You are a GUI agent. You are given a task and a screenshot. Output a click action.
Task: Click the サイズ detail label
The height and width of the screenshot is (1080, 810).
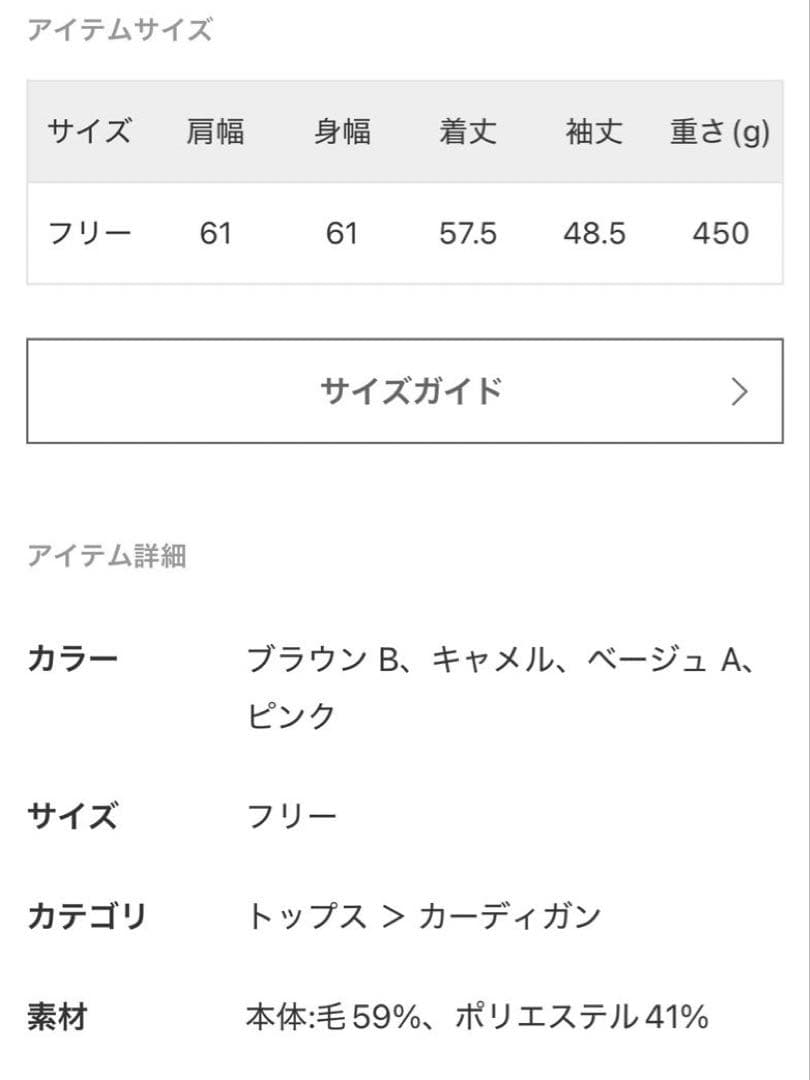tap(71, 816)
